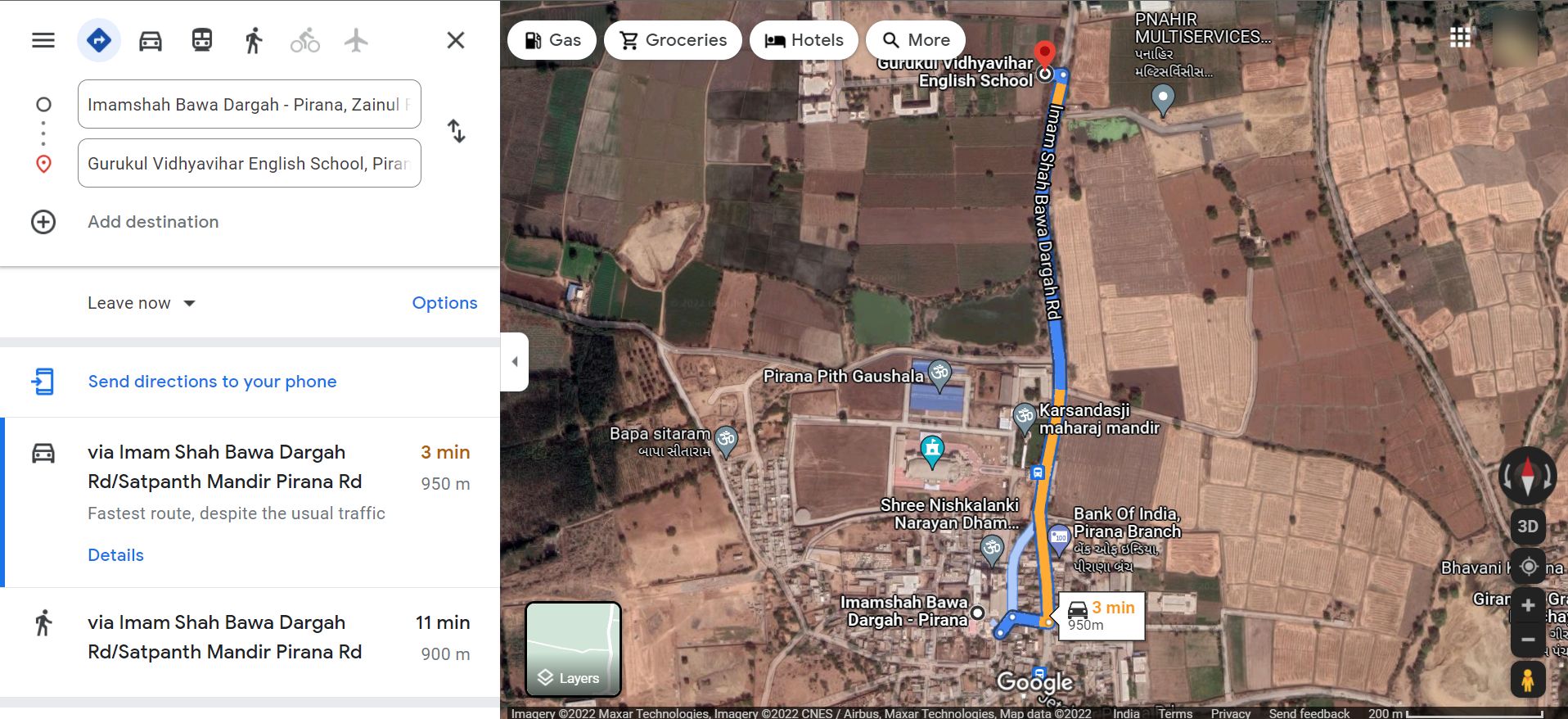The height and width of the screenshot is (719, 1568).
Task: Switch to driving travel mode
Action: coord(151,40)
